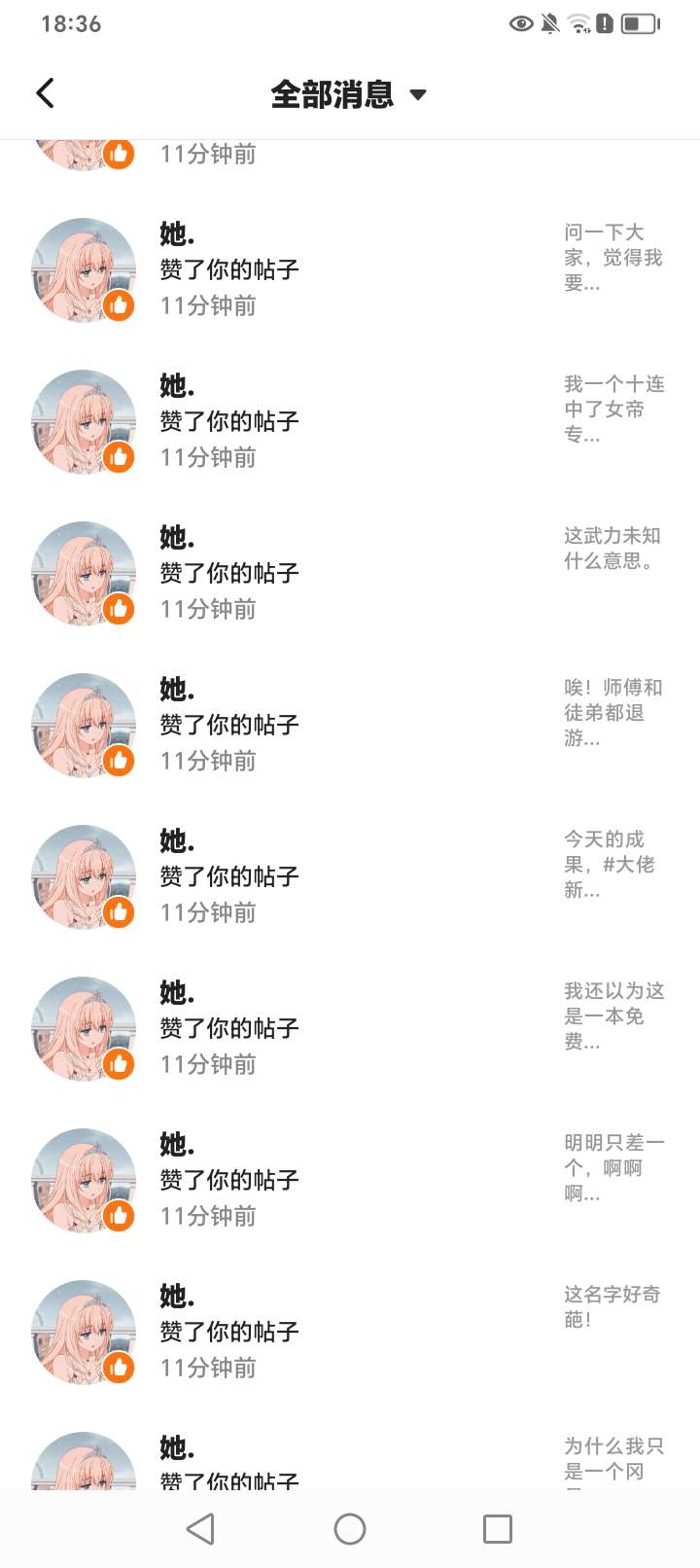Open the like notification for post 问一下大家
Viewport: 700px width, 1568px height.
350,269
